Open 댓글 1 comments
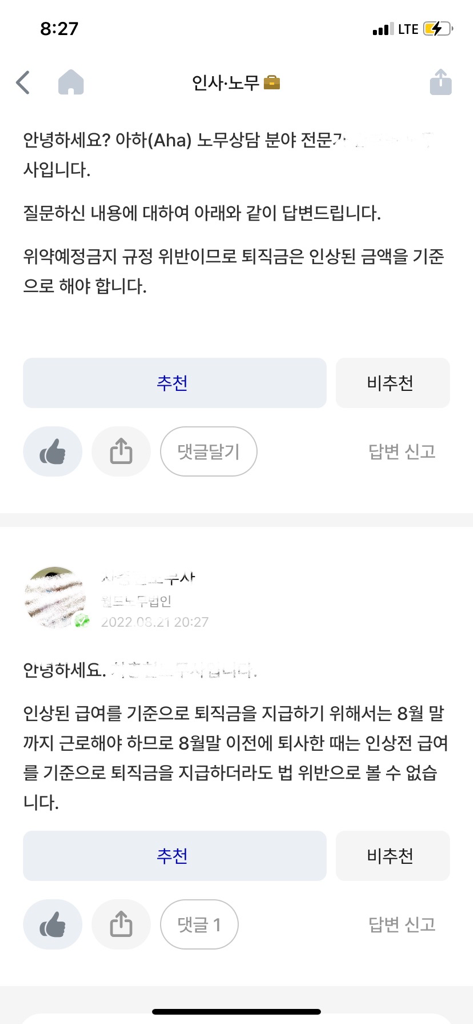 (199, 924)
